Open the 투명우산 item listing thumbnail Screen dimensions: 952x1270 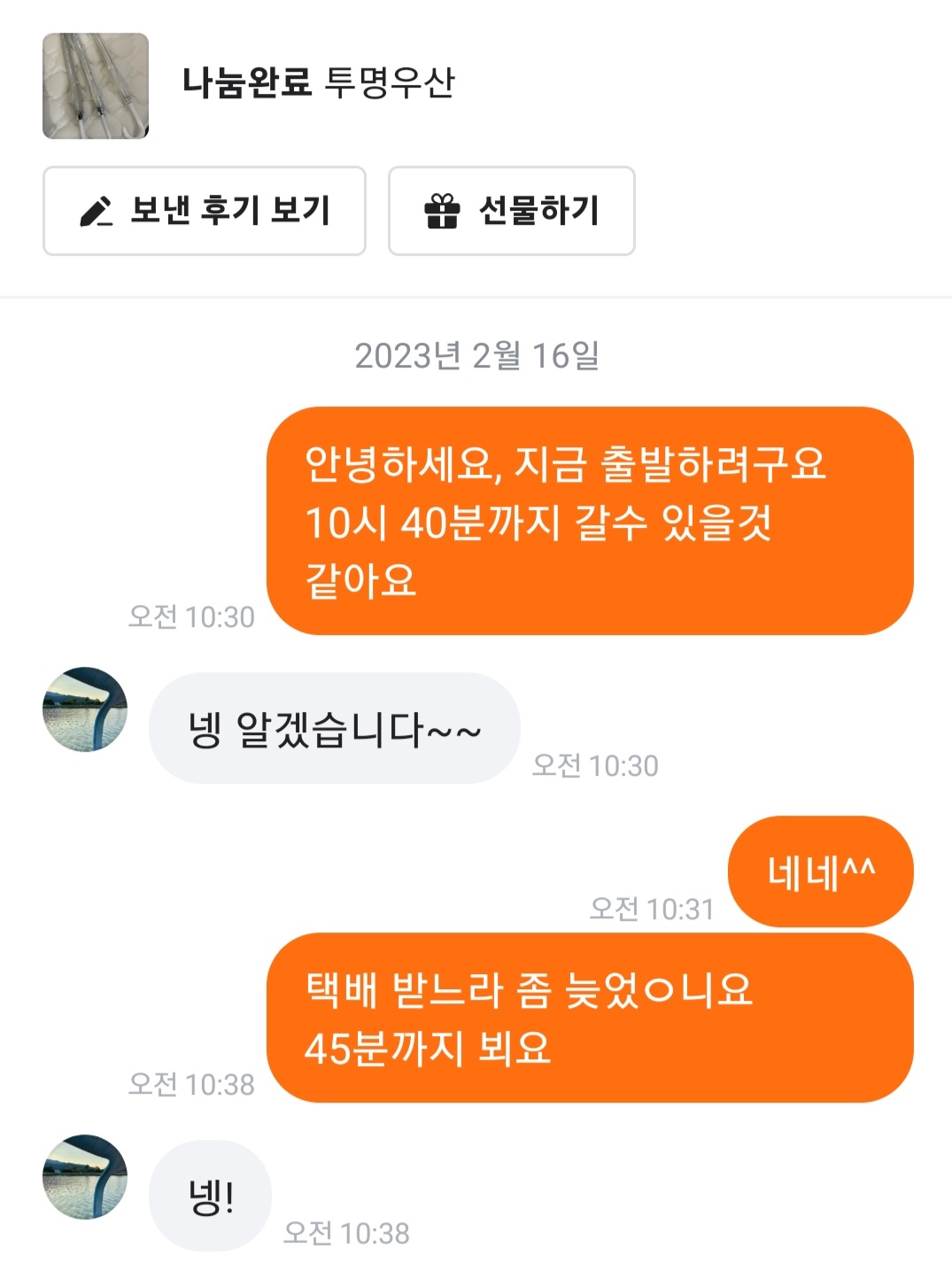[96, 86]
